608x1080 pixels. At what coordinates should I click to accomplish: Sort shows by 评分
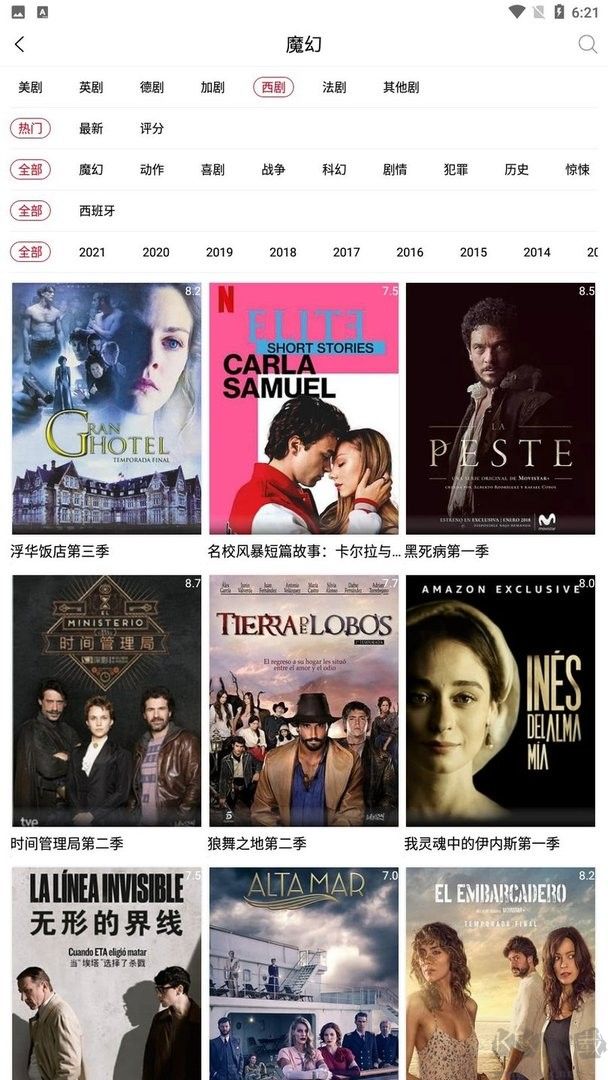coord(152,128)
